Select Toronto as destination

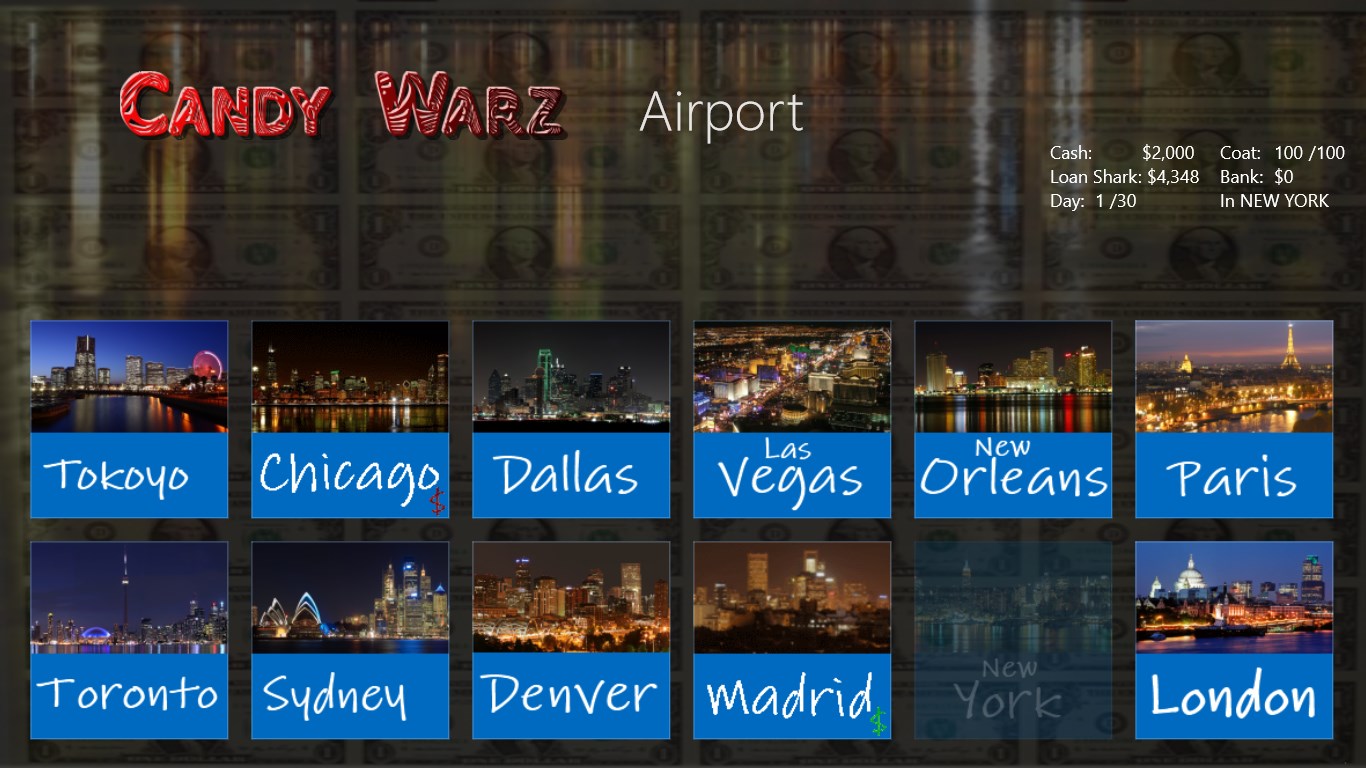tap(129, 640)
